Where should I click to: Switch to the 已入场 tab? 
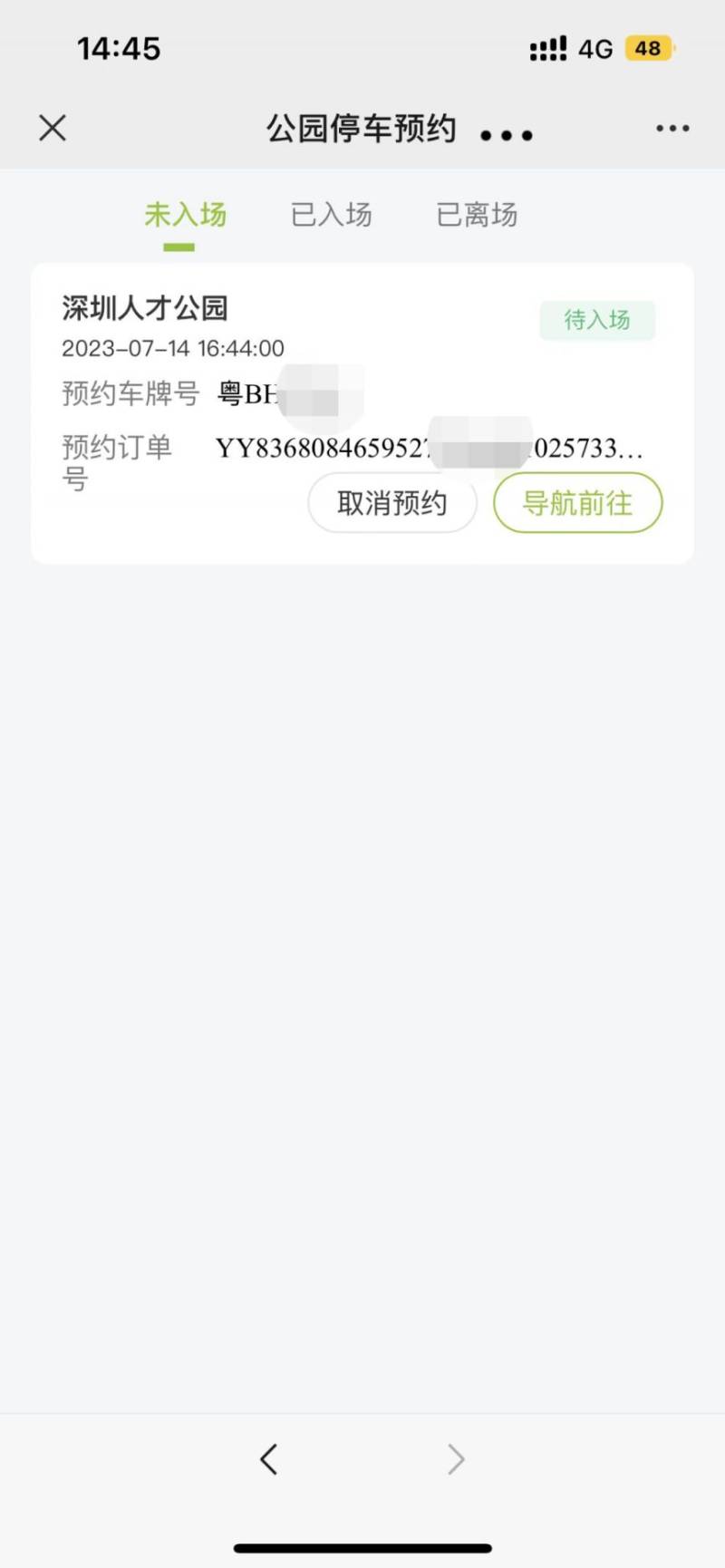pyautogui.click(x=331, y=215)
